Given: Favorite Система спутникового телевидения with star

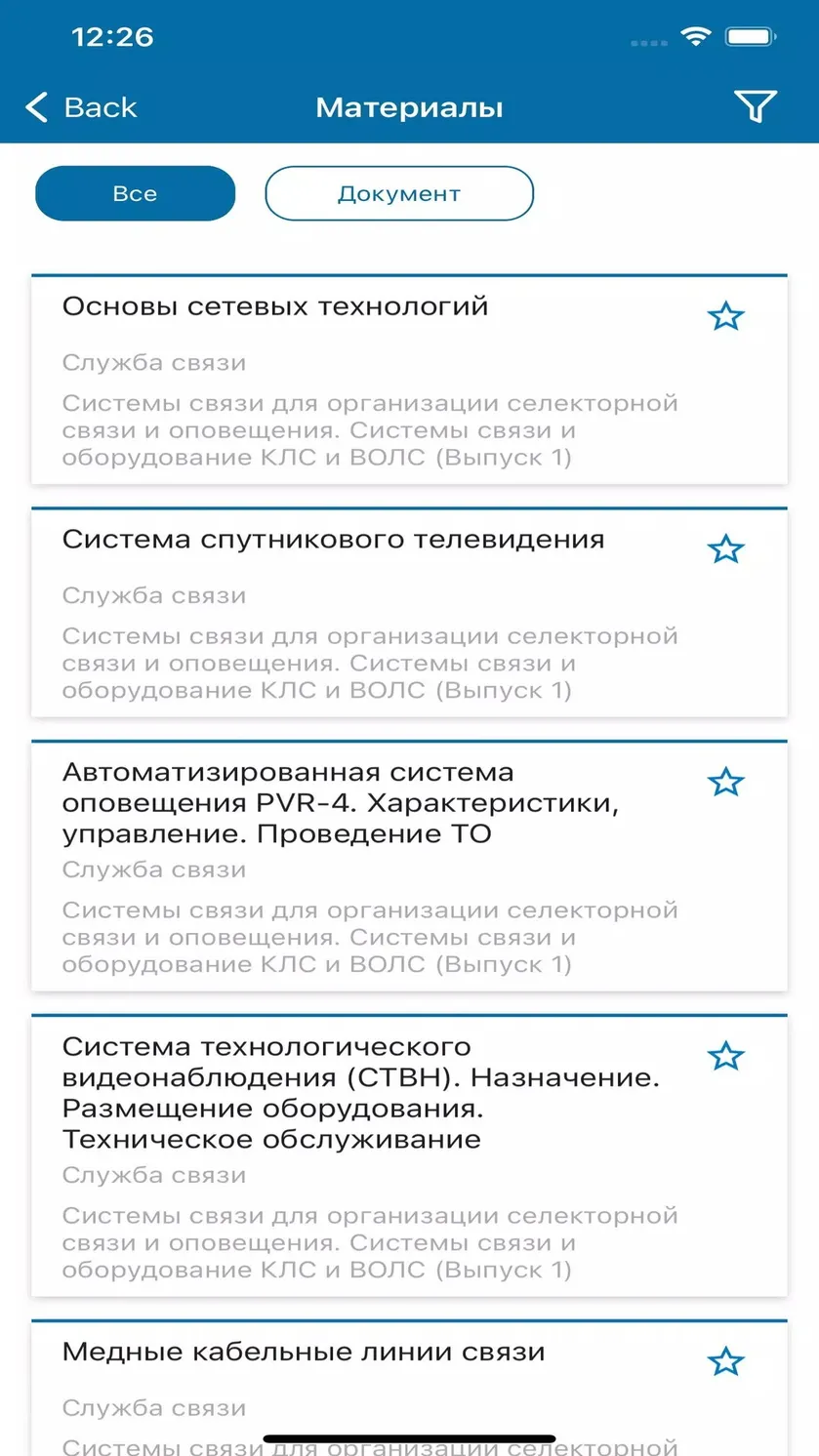Looking at the screenshot, I should pos(725,549).
